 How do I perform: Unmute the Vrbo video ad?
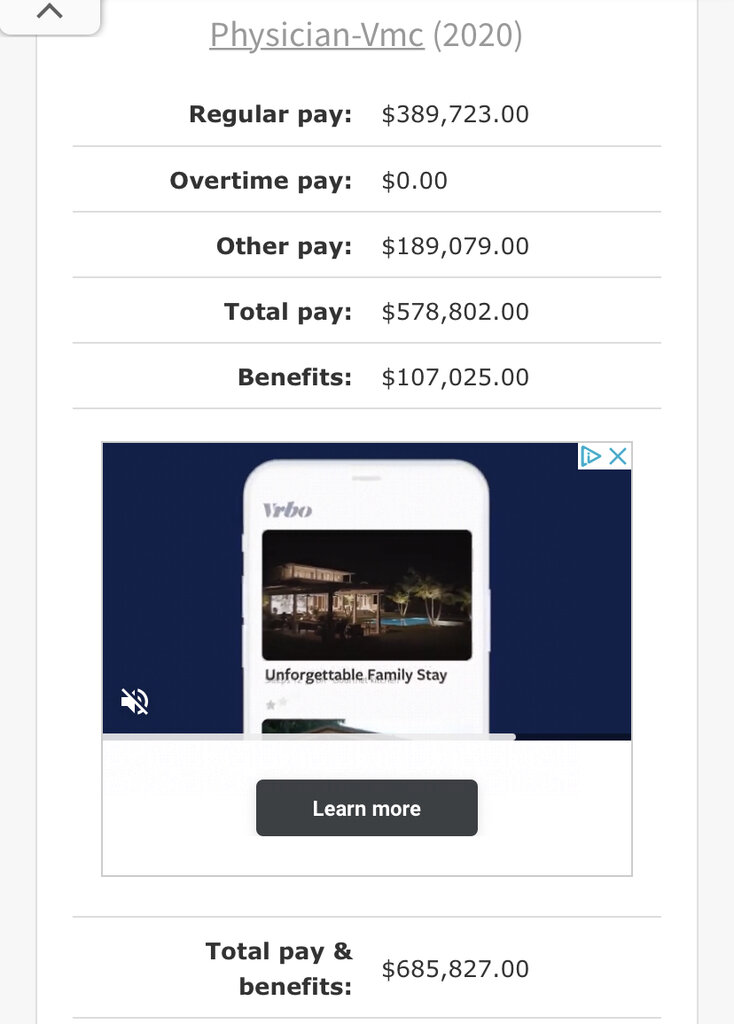[134, 702]
